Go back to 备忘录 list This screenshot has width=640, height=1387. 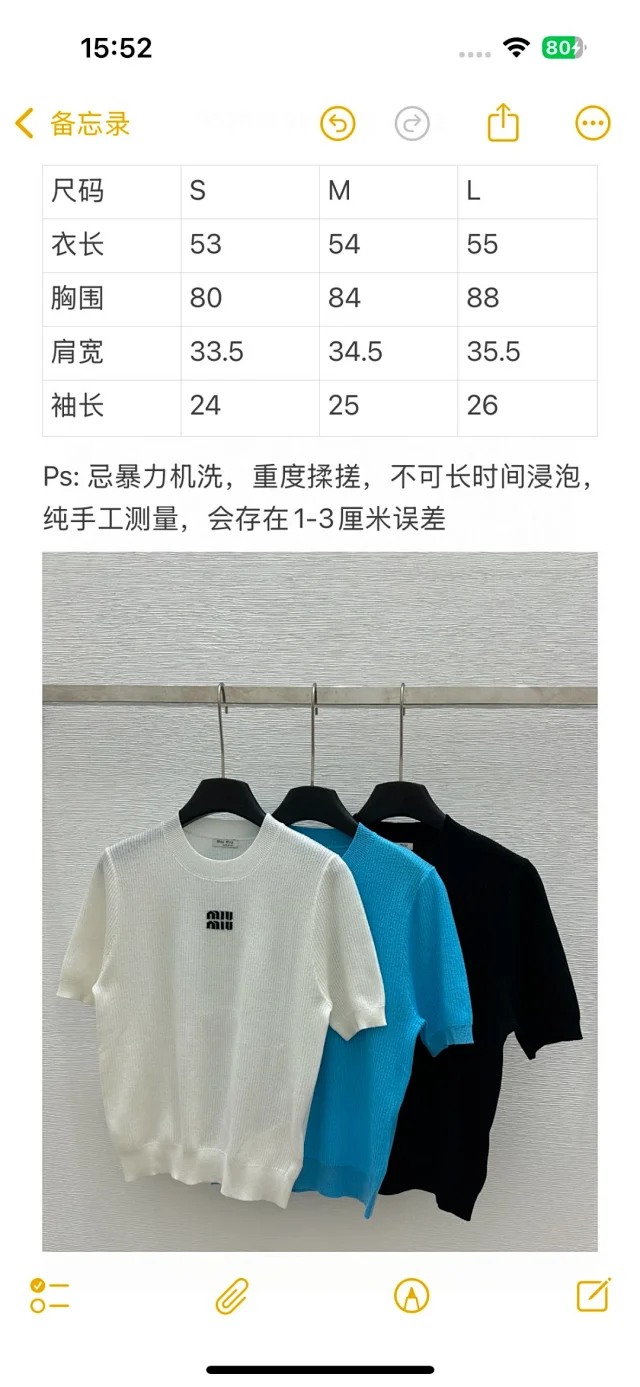point(73,124)
